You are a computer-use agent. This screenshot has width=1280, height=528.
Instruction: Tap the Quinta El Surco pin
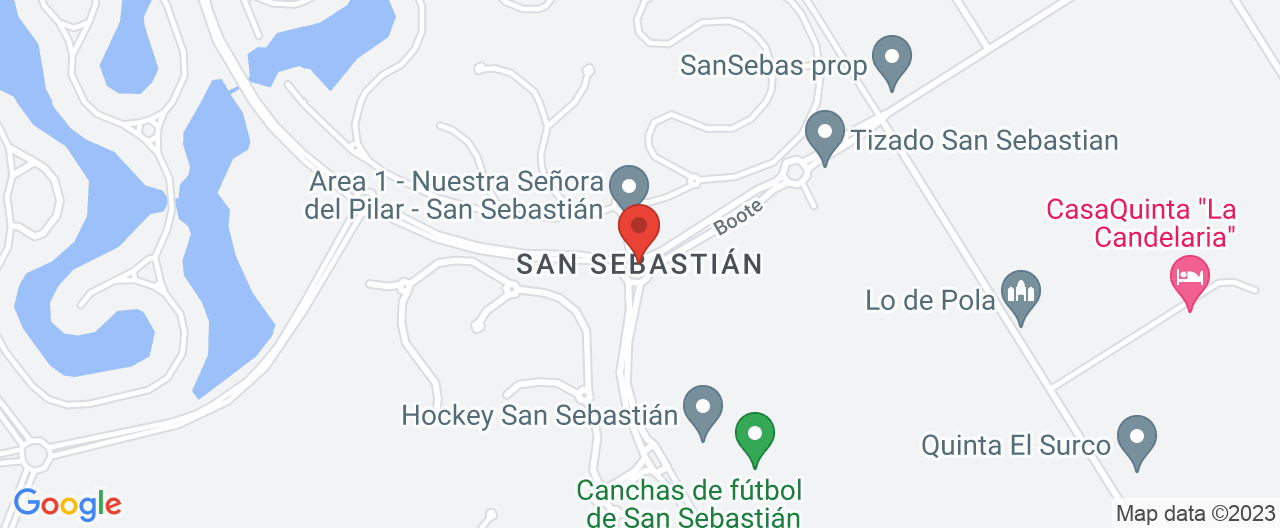1136,438
